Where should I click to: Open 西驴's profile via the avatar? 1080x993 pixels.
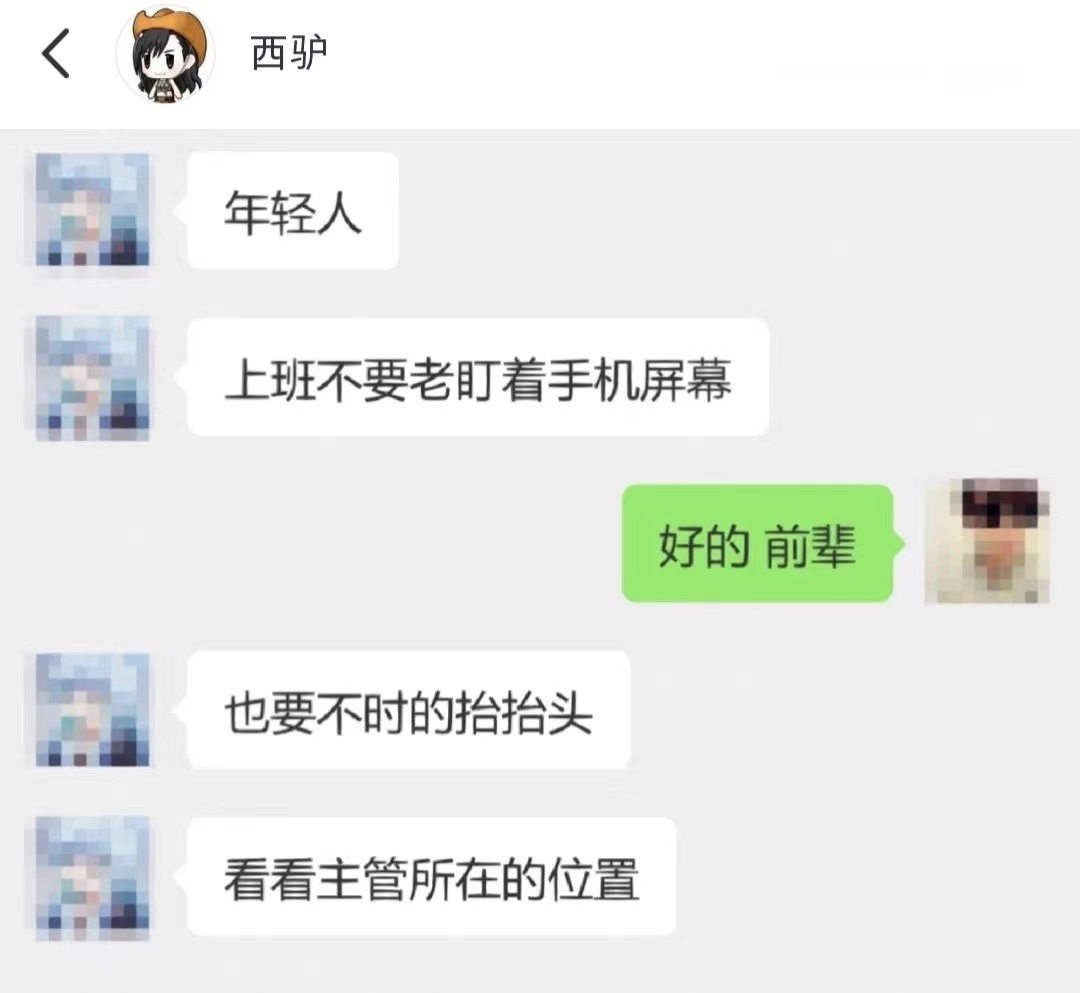coord(164,54)
